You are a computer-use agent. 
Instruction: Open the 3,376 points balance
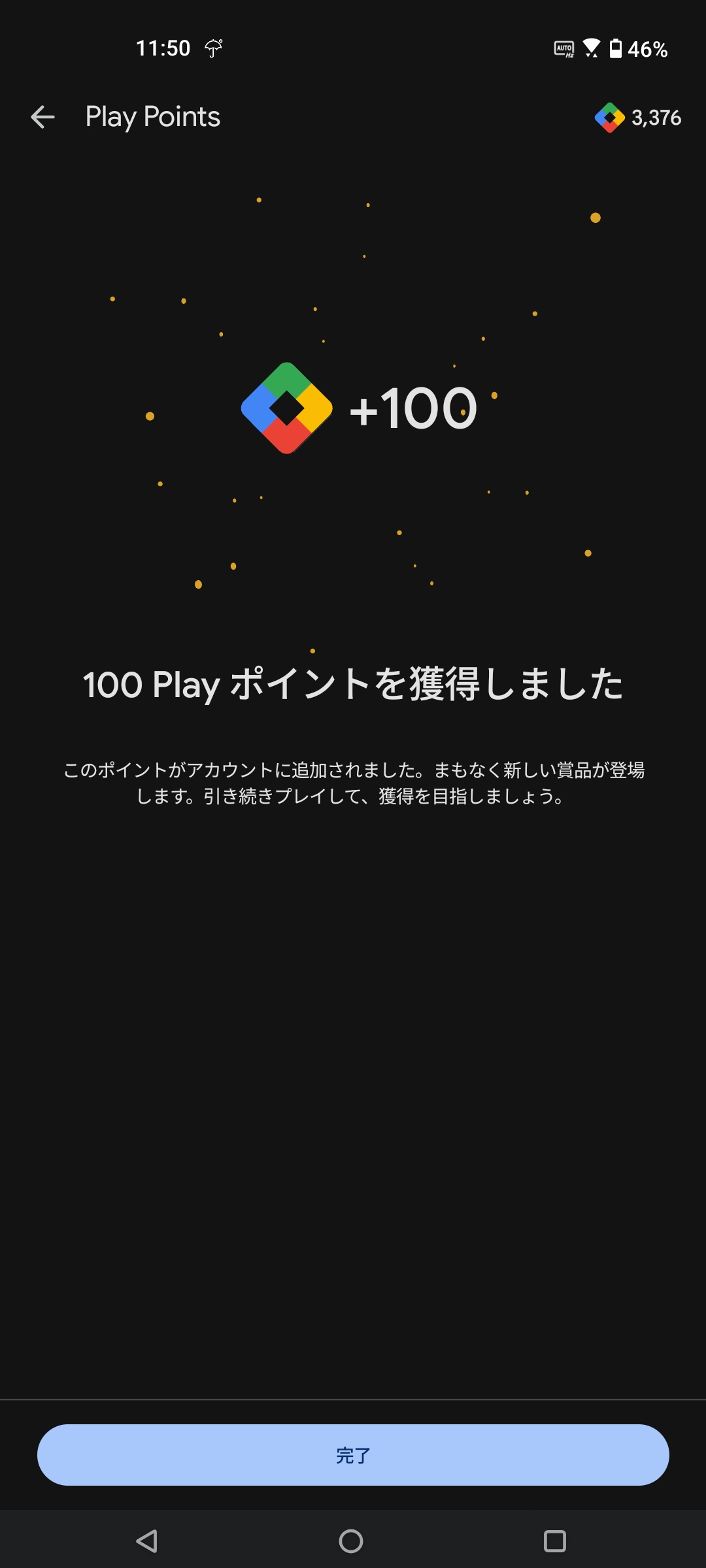click(638, 118)
